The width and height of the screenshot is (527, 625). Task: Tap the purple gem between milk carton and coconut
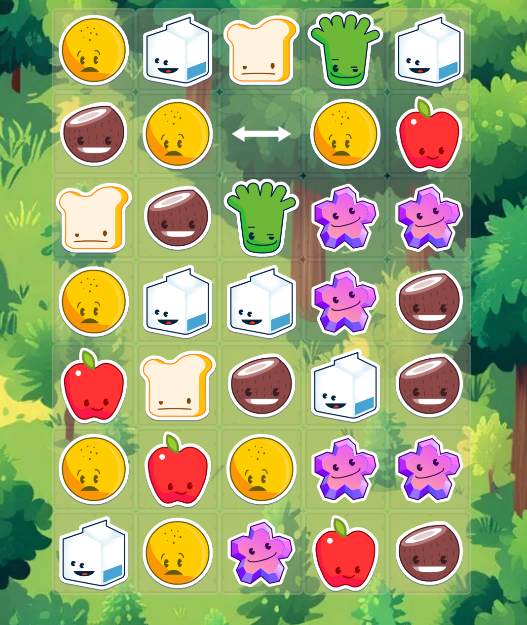[345, 301]
